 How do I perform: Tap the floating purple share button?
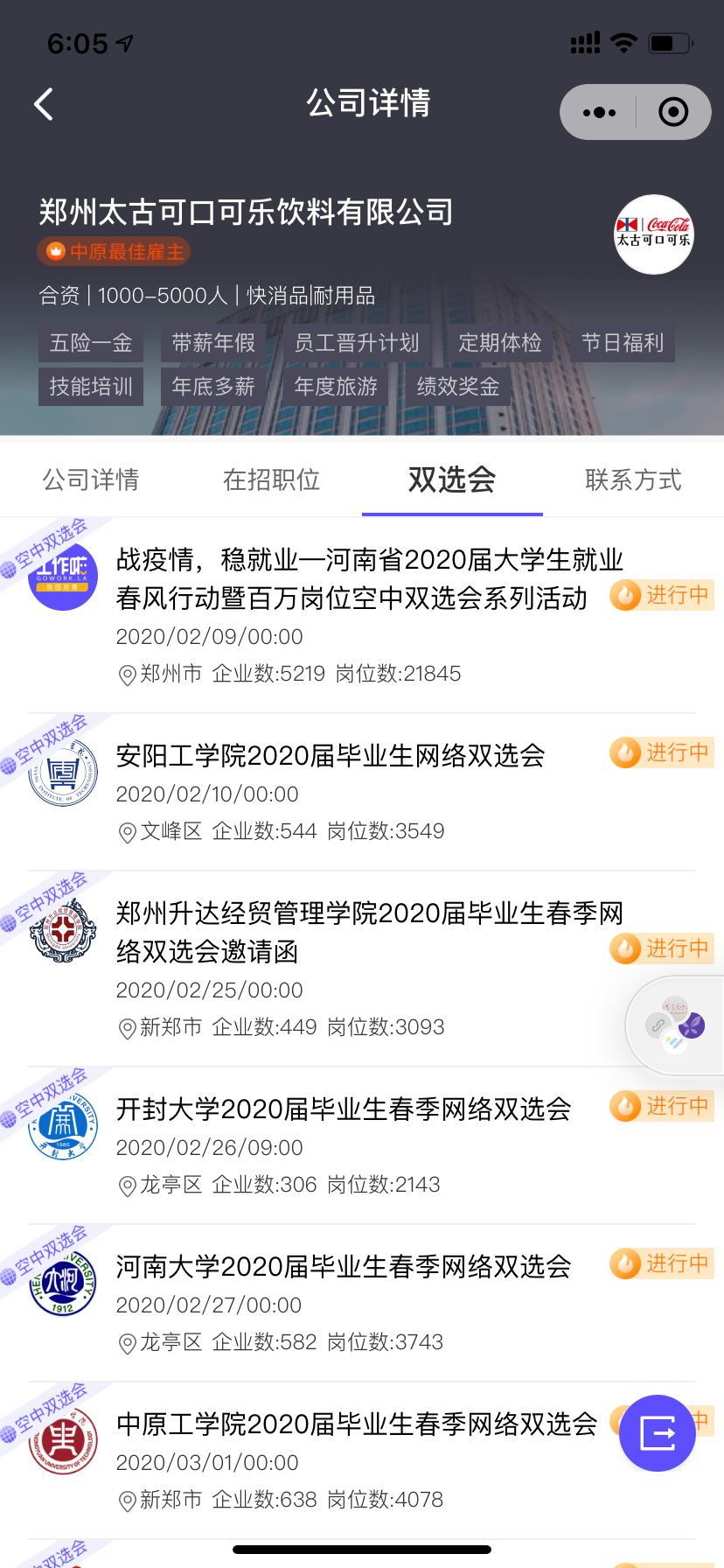(x=658, y=1433)
